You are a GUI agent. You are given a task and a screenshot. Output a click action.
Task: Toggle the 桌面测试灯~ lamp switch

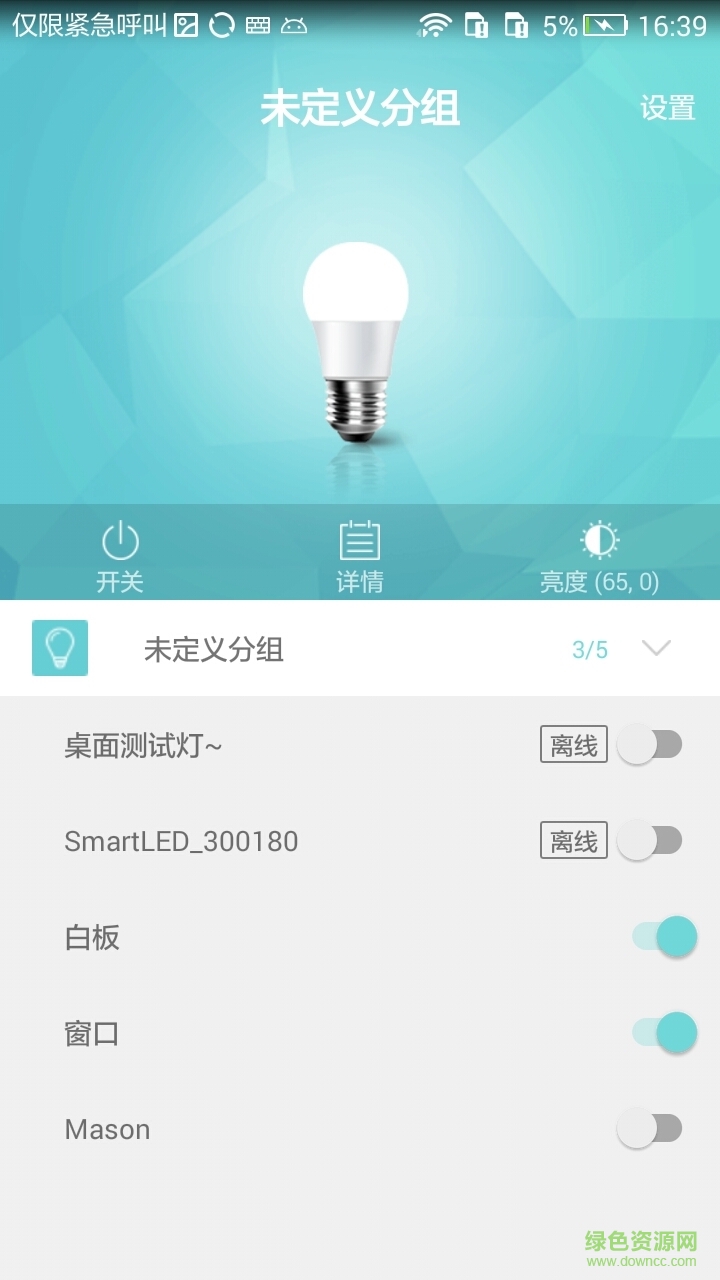651,744
